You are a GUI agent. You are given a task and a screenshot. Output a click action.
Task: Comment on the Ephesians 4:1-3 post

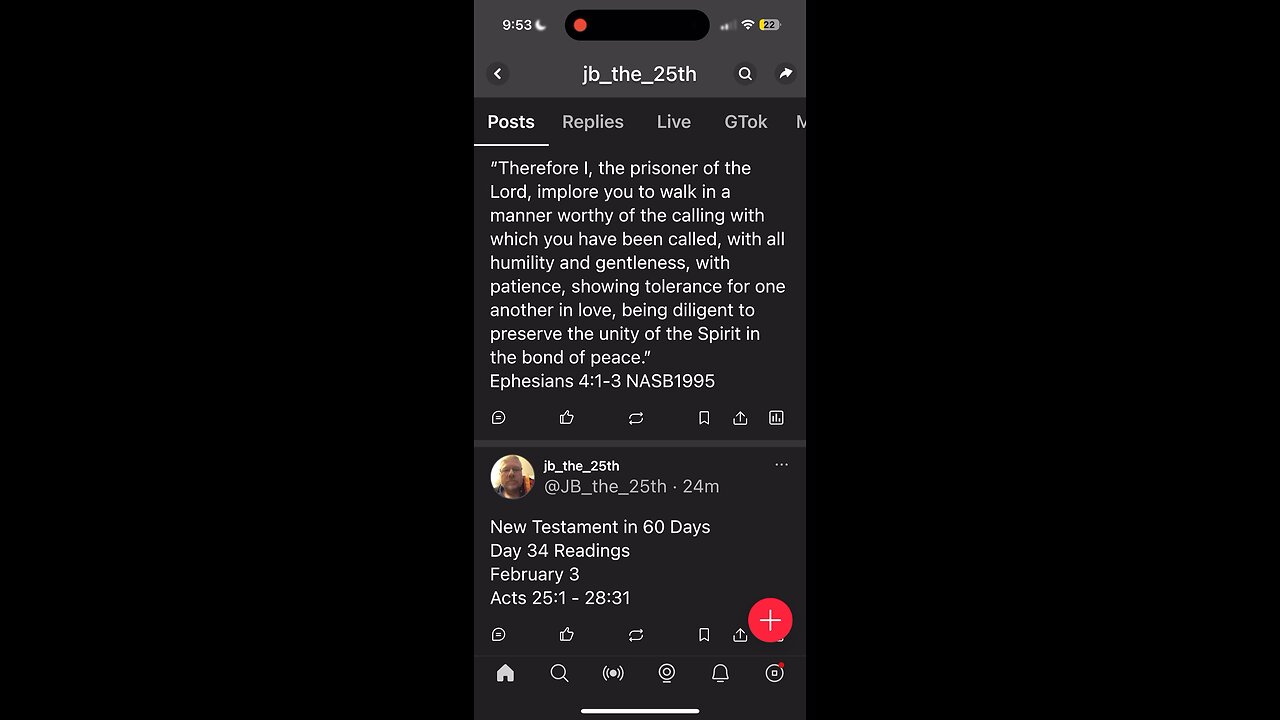499,418
